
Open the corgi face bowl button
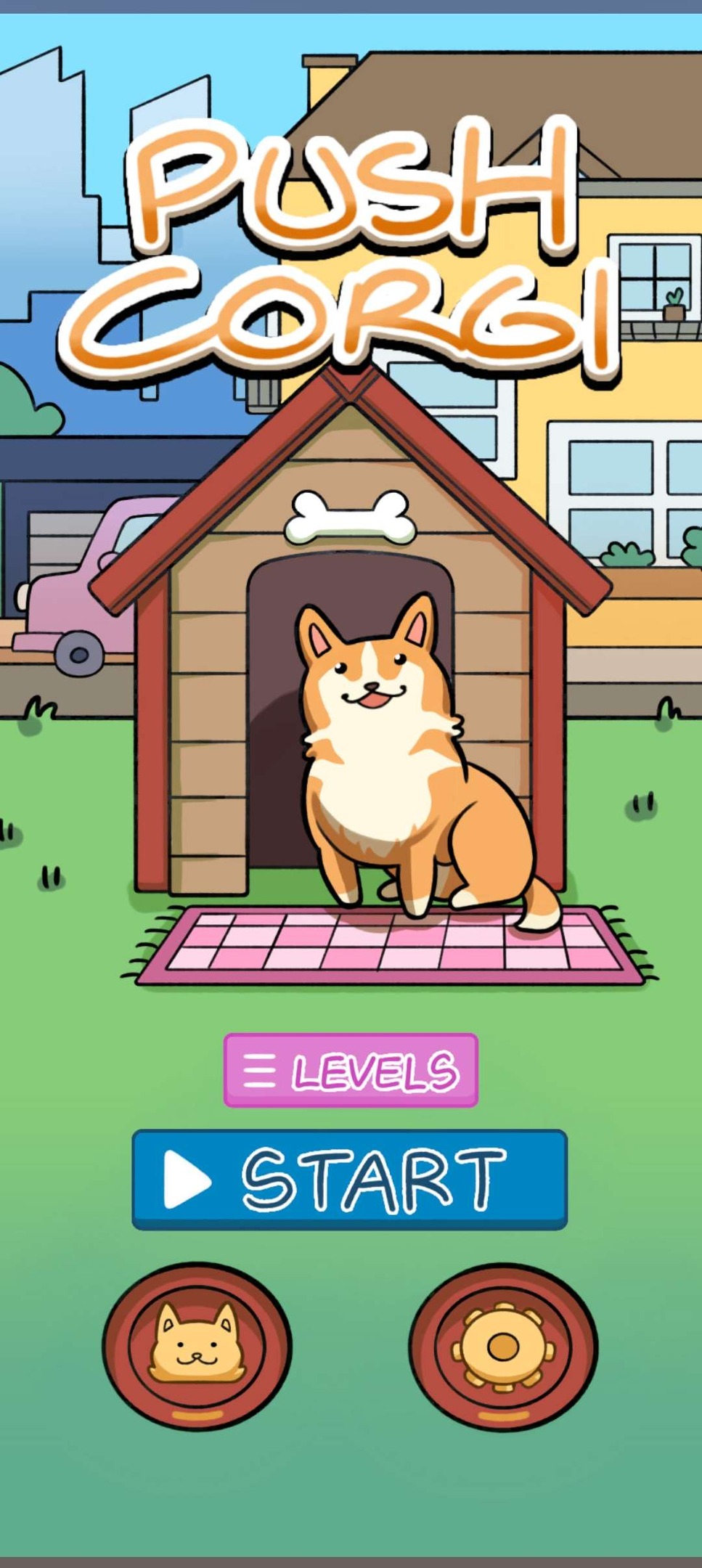197,1347
